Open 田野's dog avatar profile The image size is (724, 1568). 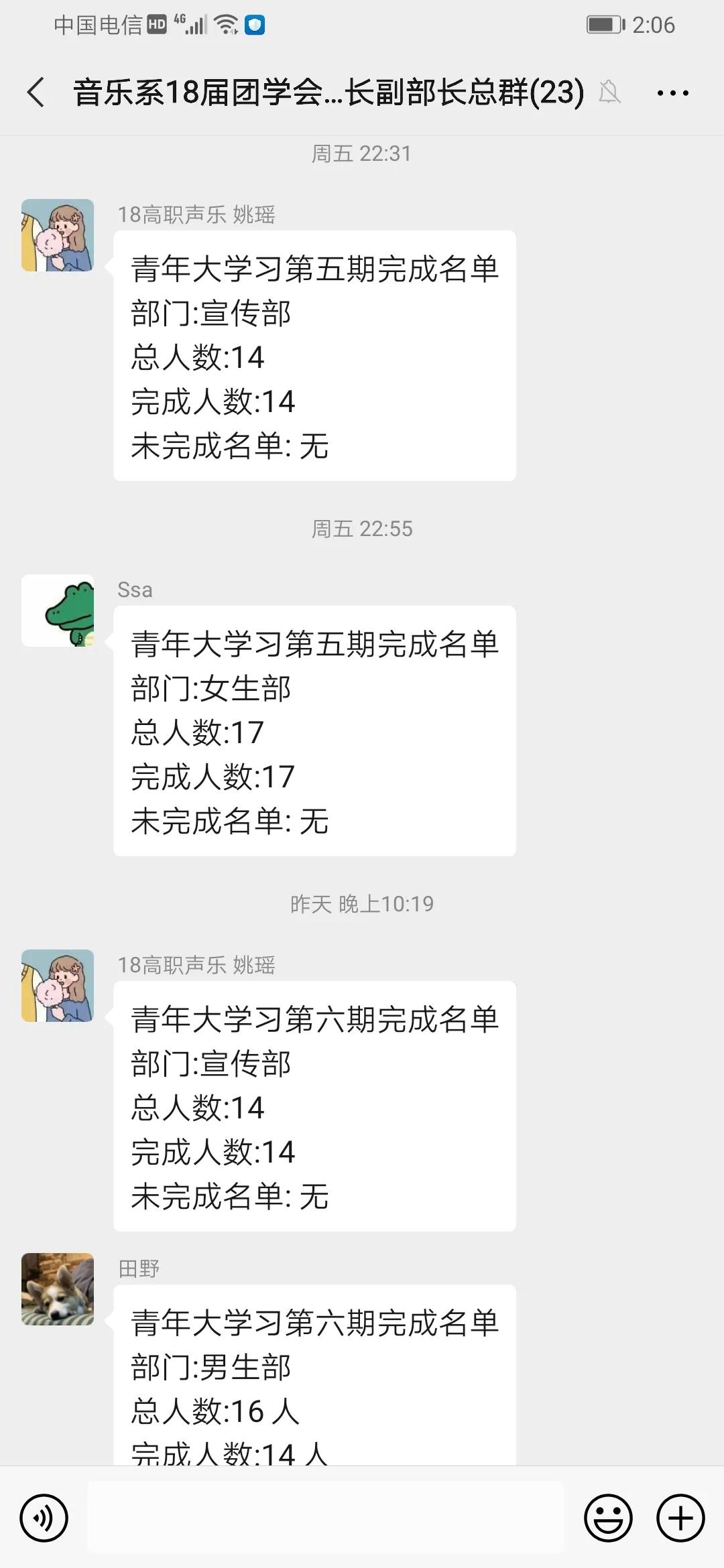(58, 1289)
